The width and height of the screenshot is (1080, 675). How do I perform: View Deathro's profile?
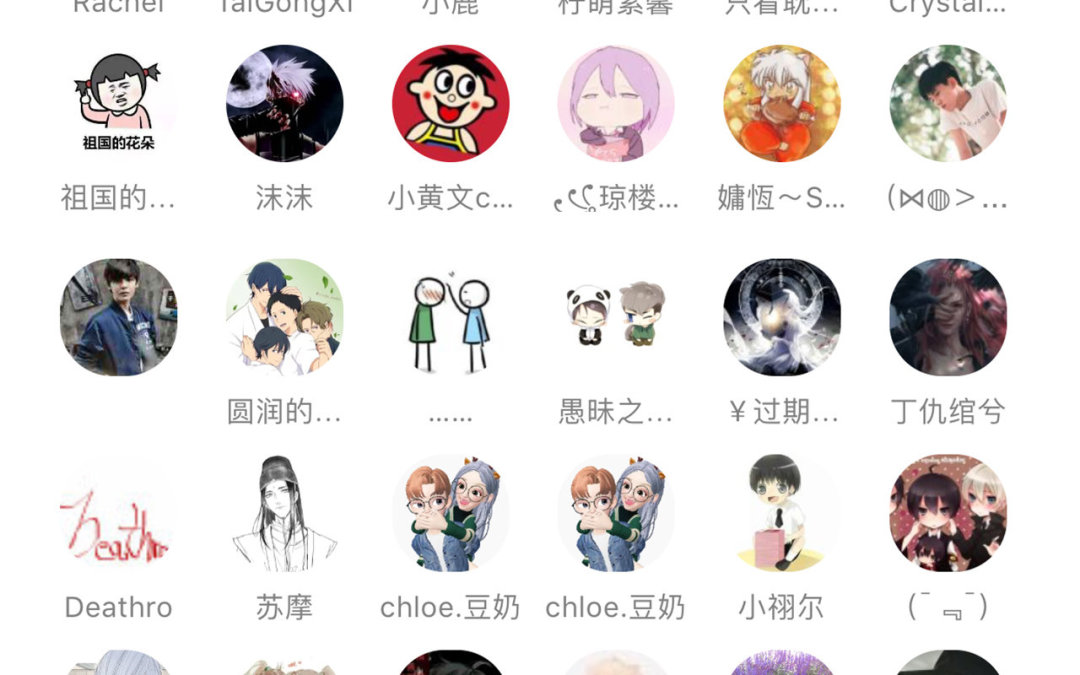[x=118, y=513]
